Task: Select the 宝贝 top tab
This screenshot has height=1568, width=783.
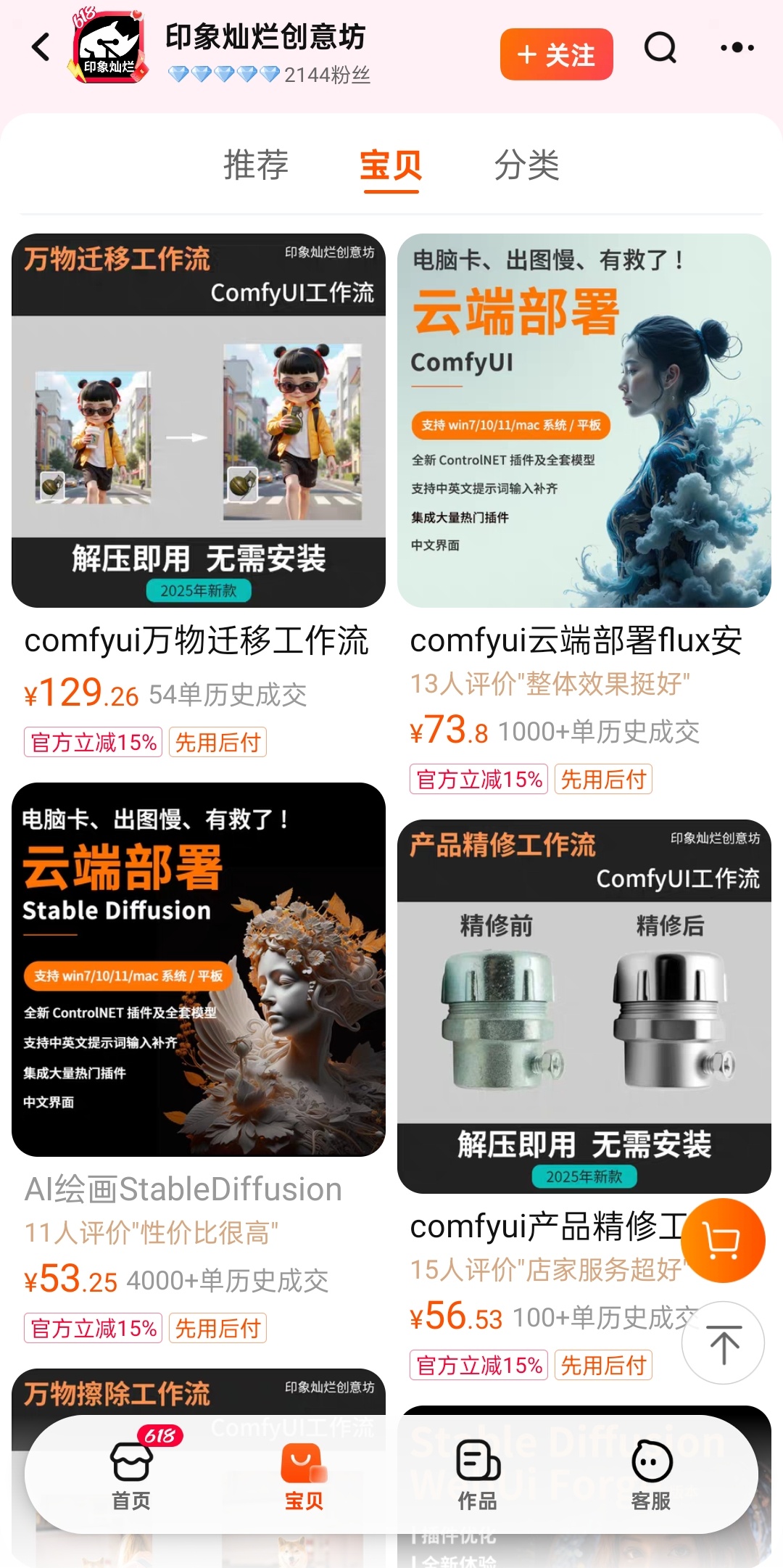Action: click(391, 165)
